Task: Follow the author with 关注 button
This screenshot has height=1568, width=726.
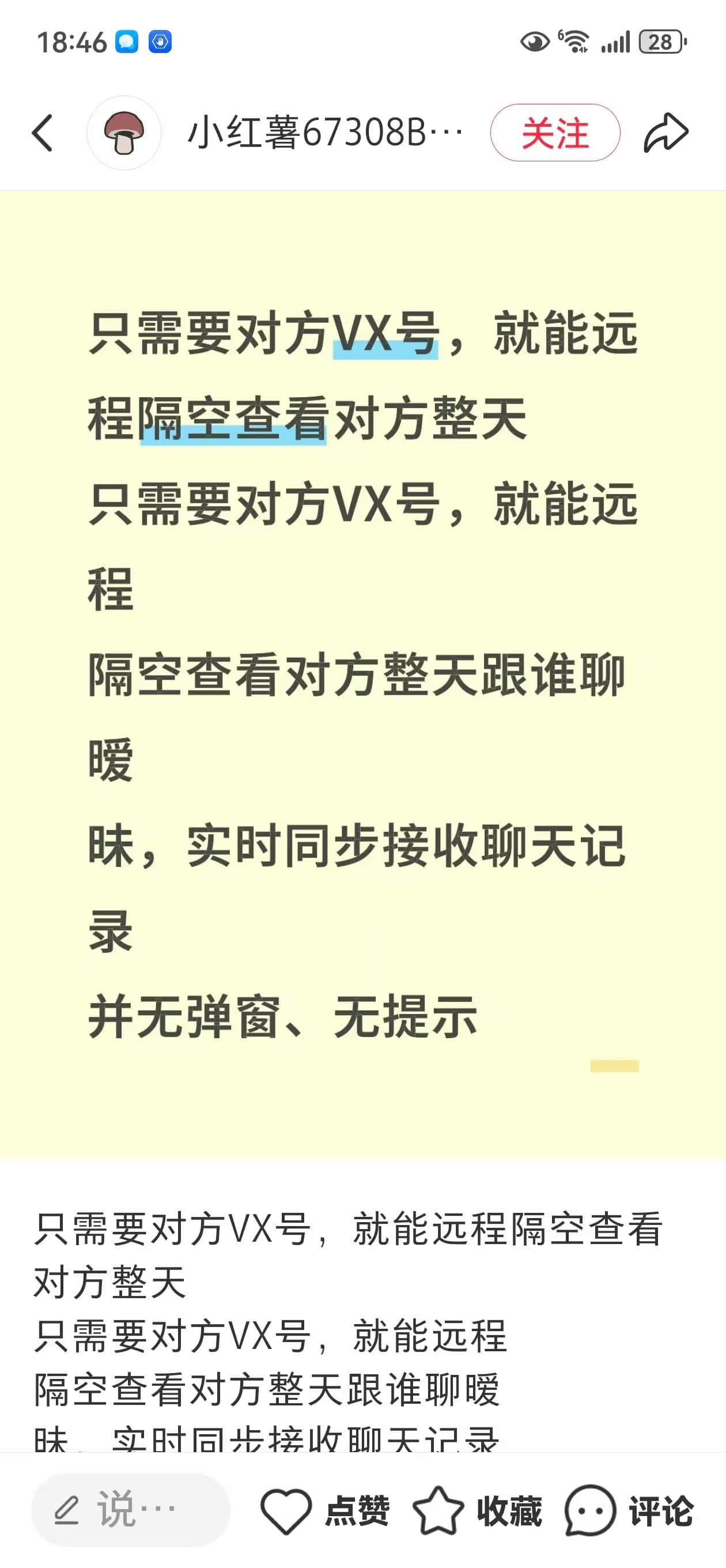Action: [x=555, y=133]
